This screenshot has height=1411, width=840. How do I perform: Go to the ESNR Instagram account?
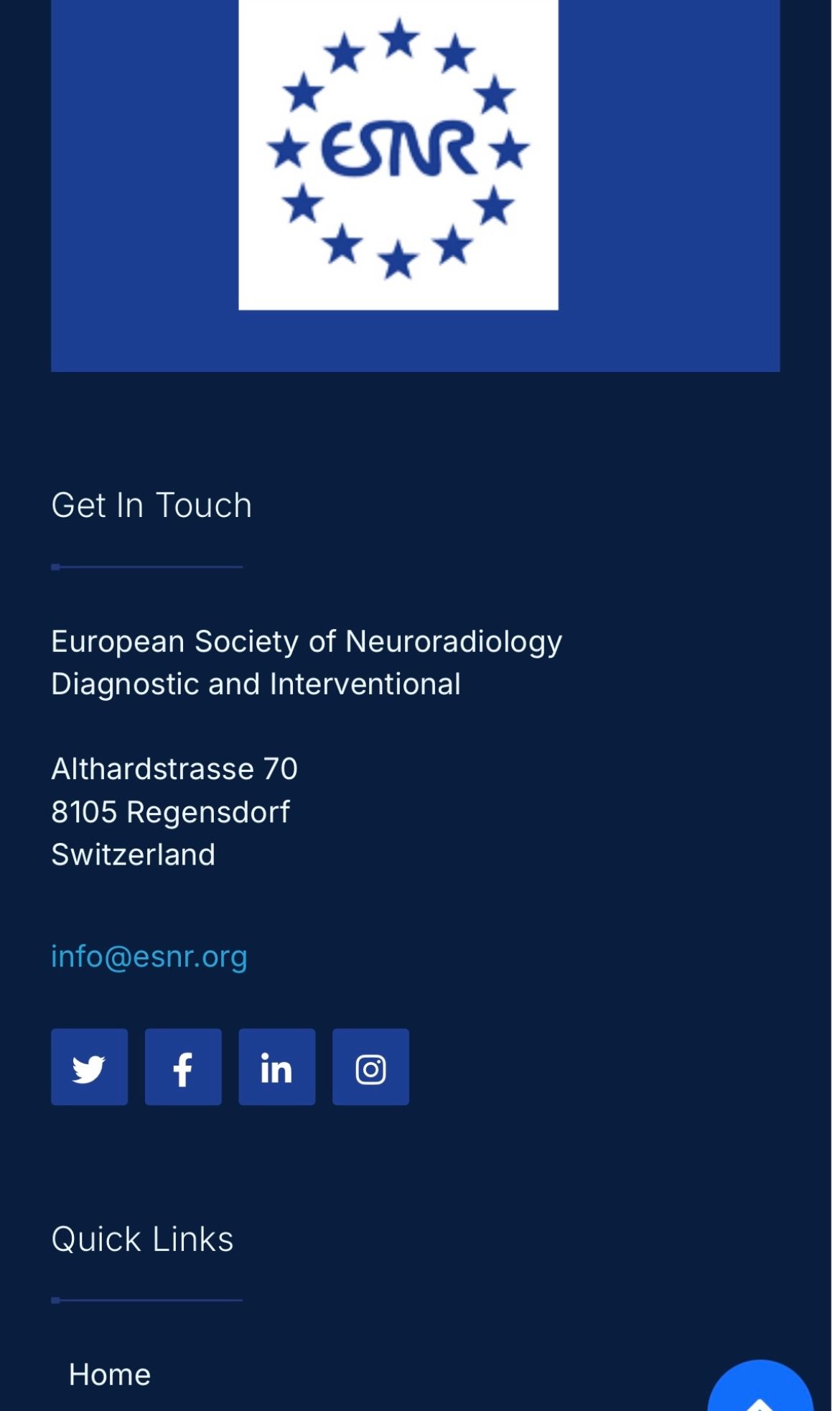coord(370,1067)
